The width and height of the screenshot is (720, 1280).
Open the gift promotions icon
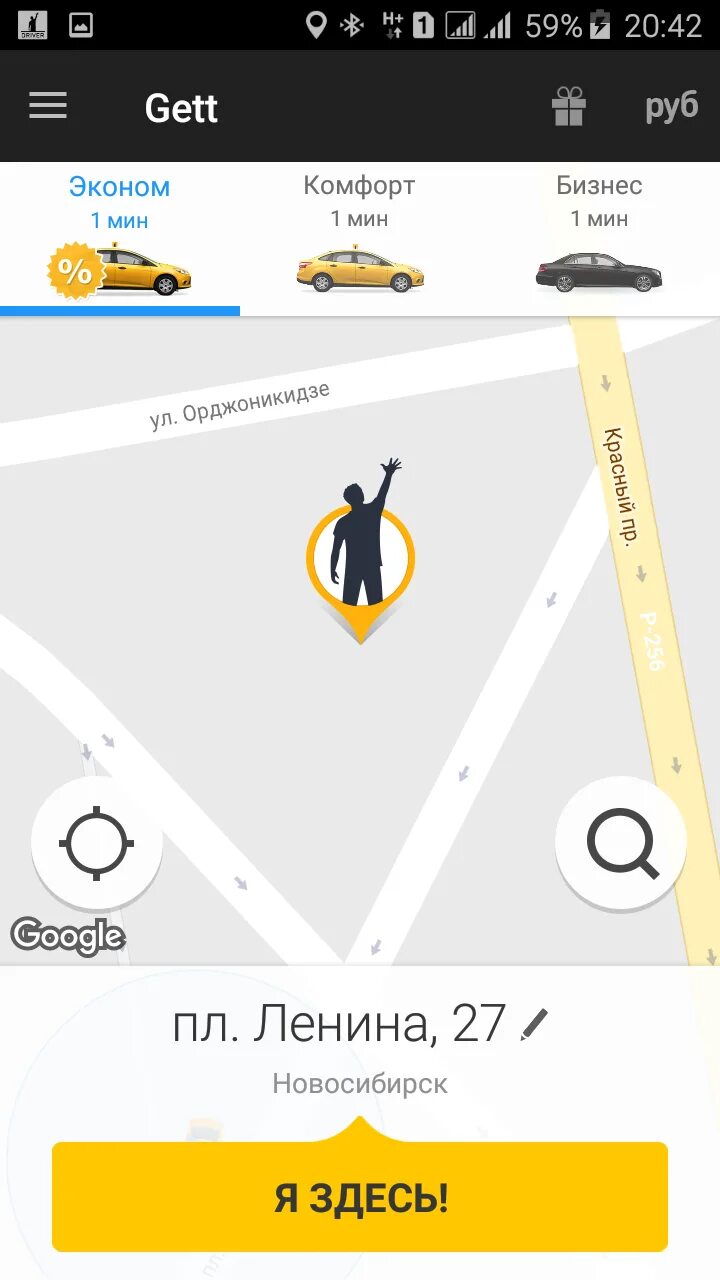click(568, 107)
